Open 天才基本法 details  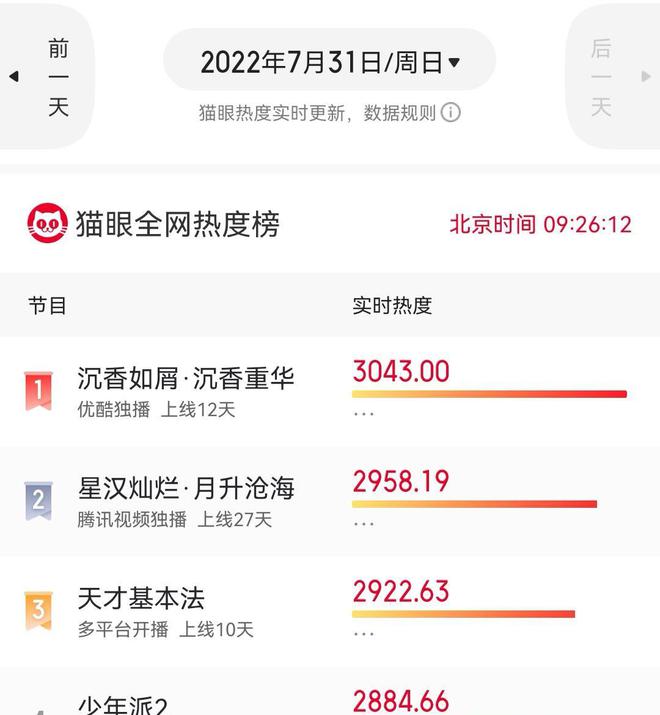pos(141,599)
